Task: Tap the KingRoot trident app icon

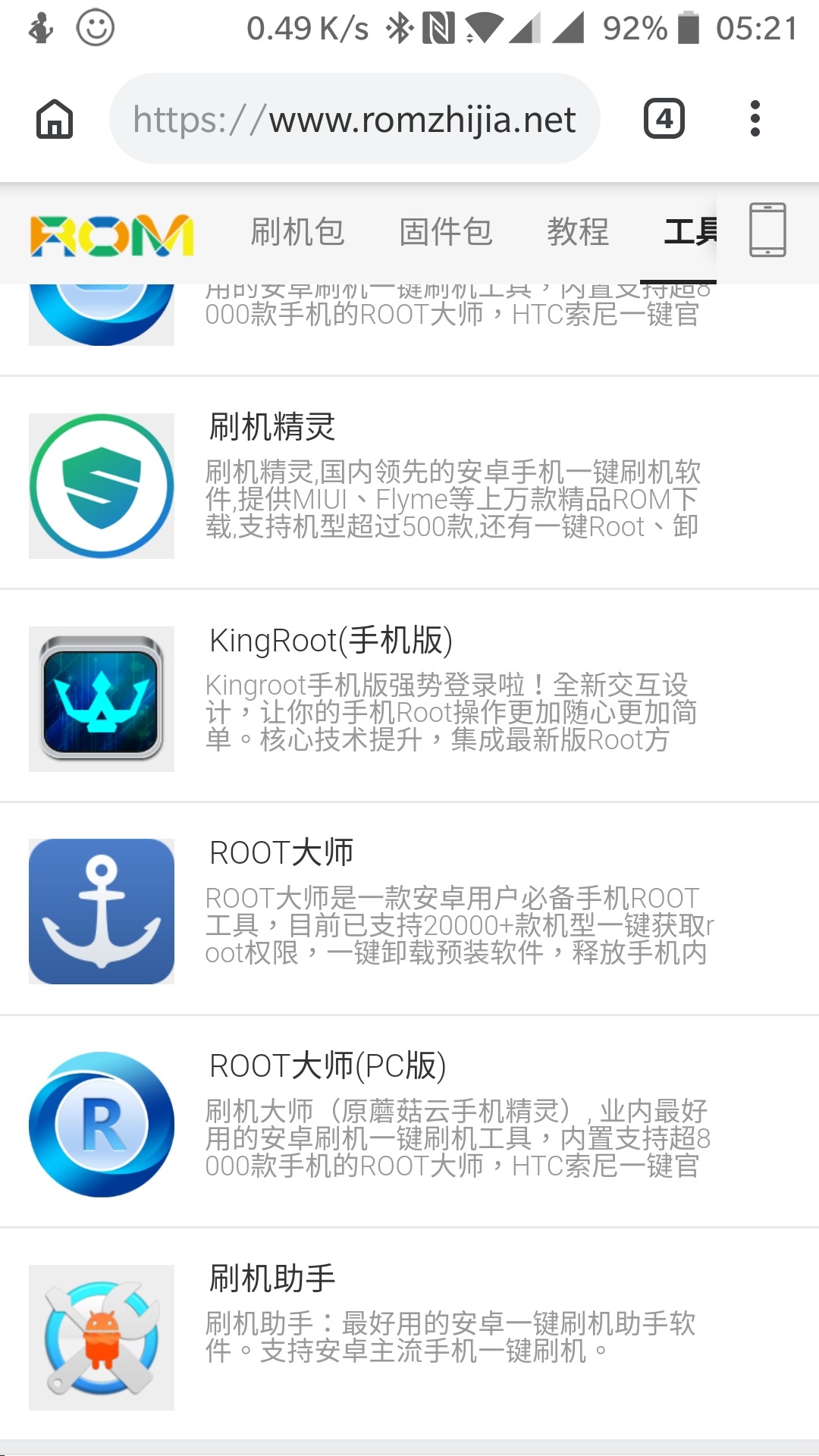Action: pos(102,696)
